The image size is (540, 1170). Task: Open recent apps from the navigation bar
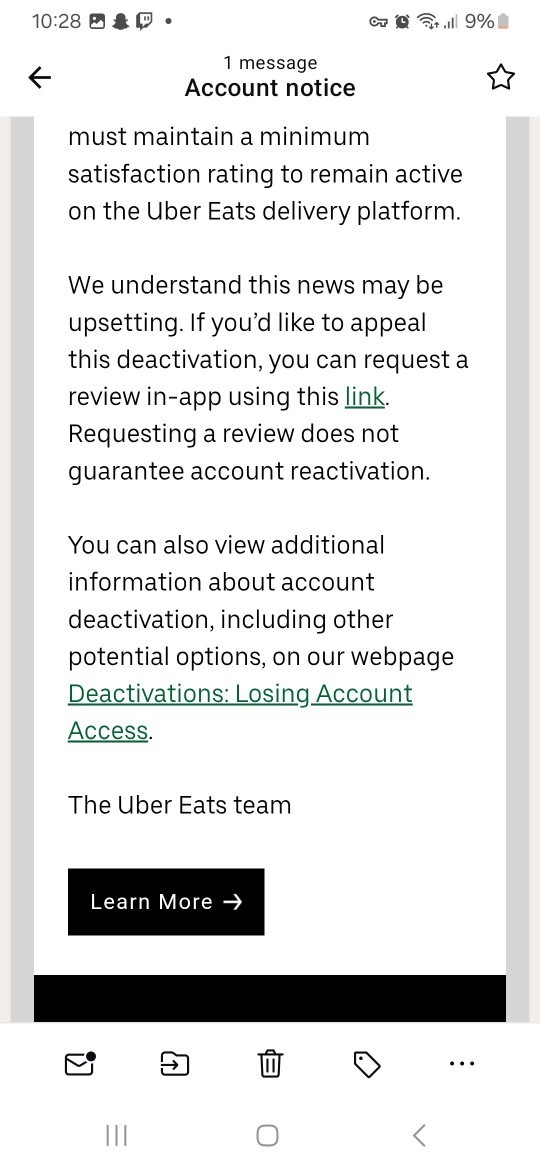[116, 1136]
